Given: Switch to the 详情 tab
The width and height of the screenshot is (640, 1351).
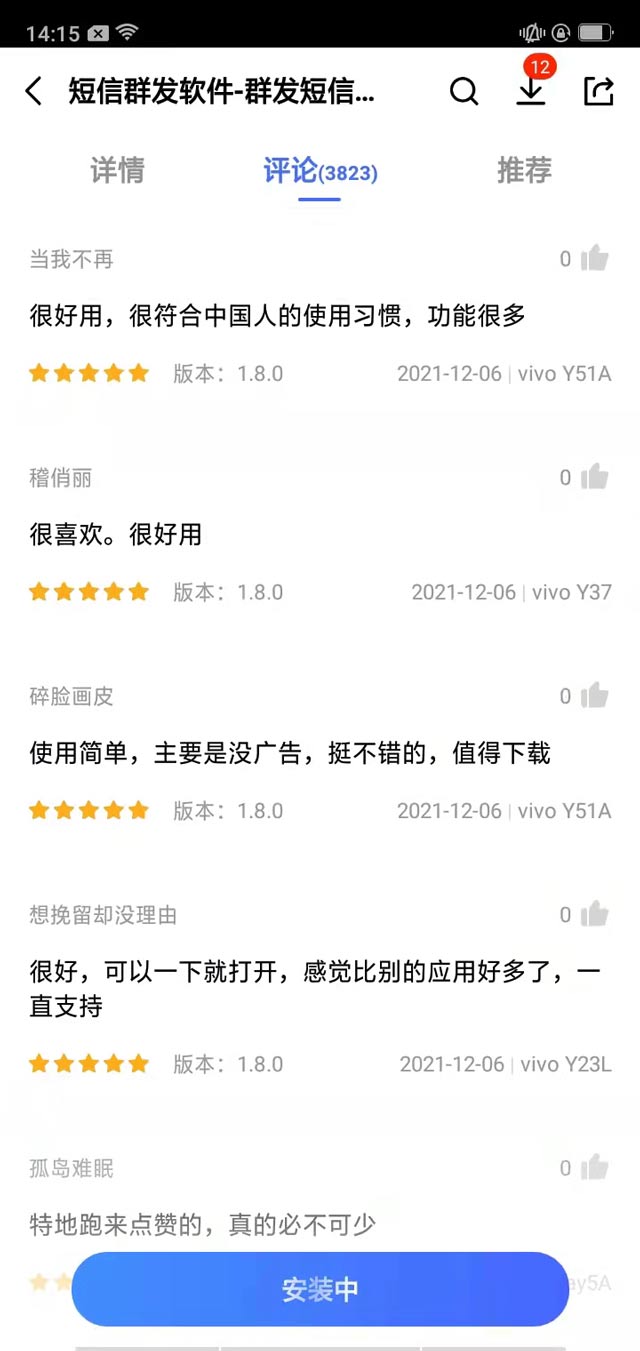Looking at the screenshot, I should (x=118, y=171).
